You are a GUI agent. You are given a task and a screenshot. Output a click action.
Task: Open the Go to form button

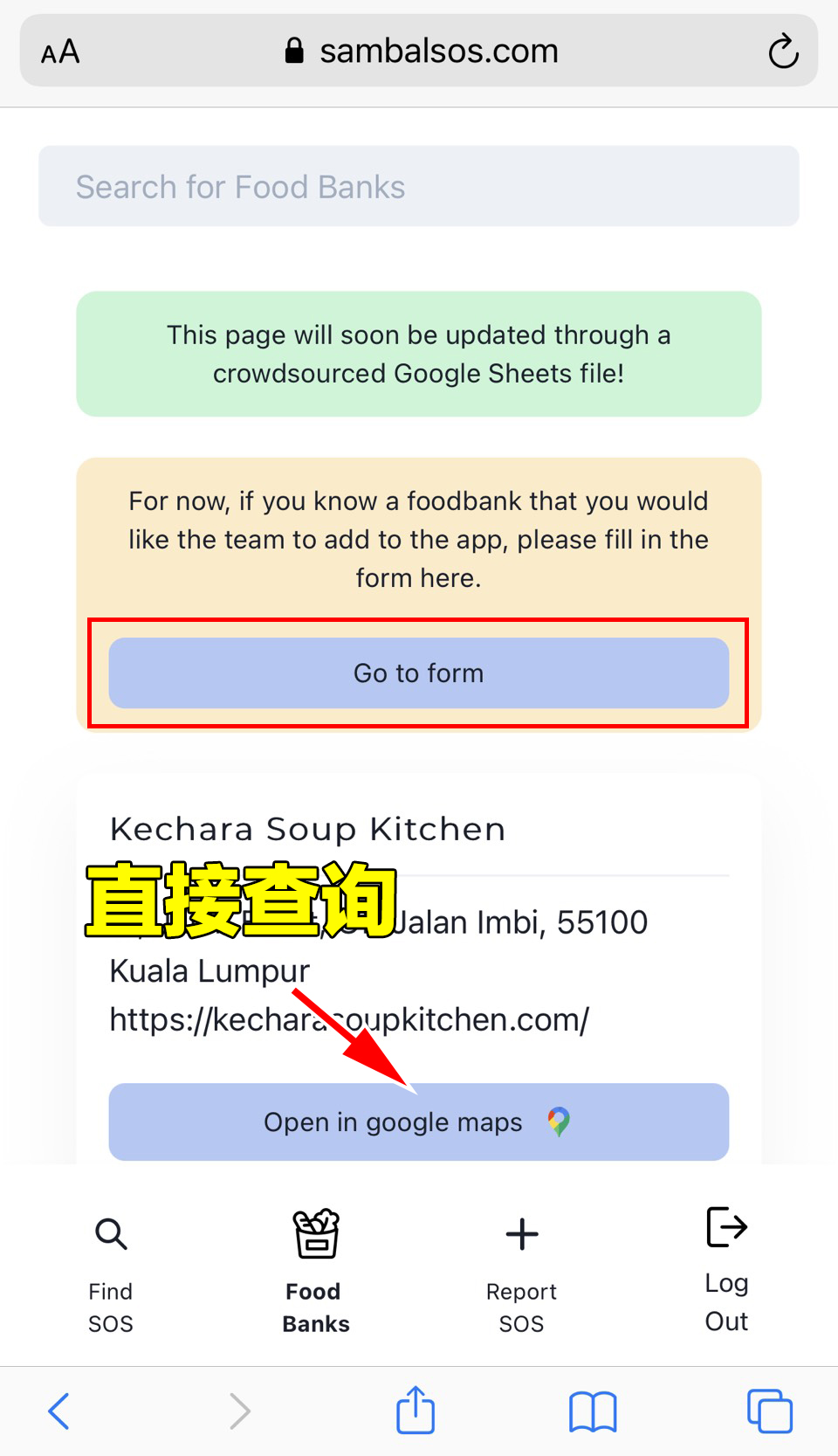click(419, 673)
